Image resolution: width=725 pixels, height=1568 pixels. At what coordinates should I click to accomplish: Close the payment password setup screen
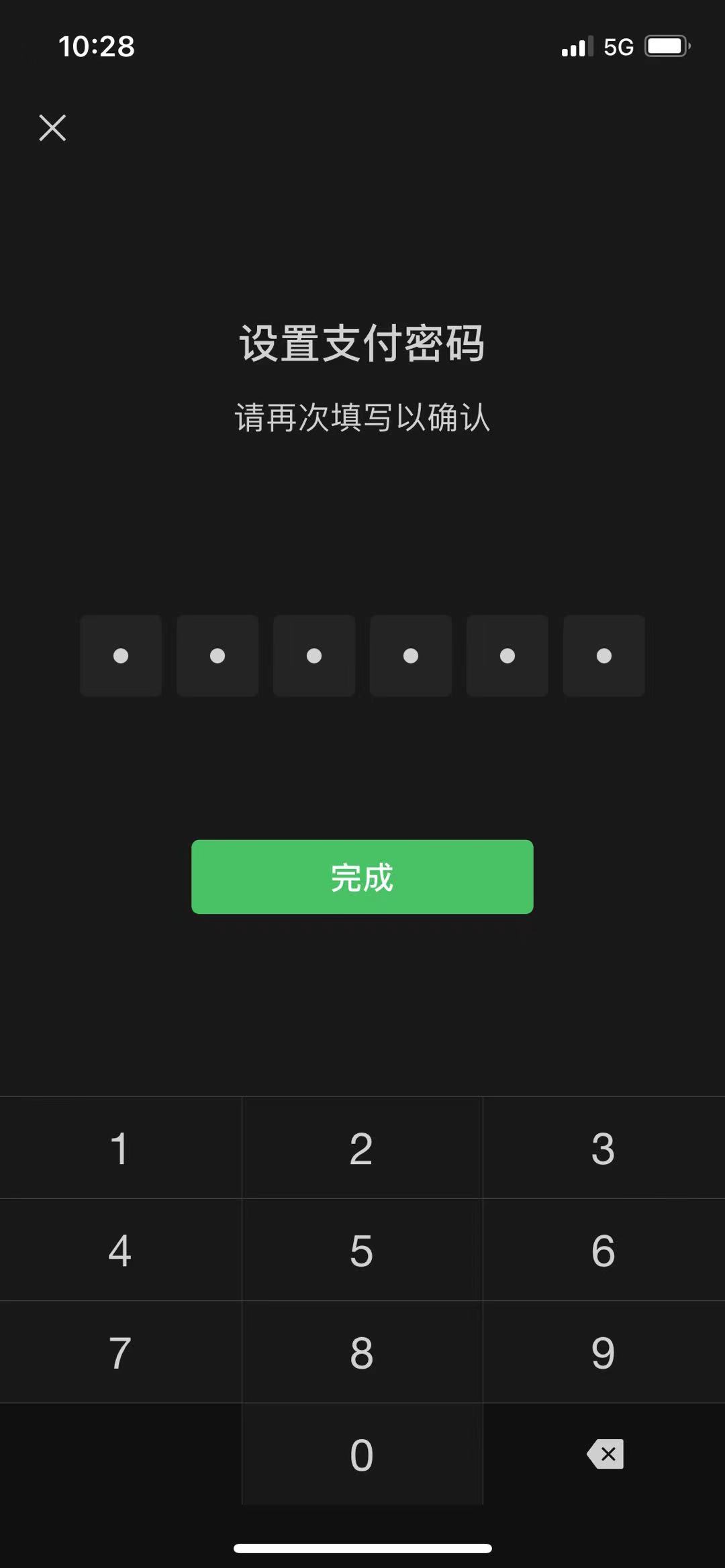[x=52, y=127]
